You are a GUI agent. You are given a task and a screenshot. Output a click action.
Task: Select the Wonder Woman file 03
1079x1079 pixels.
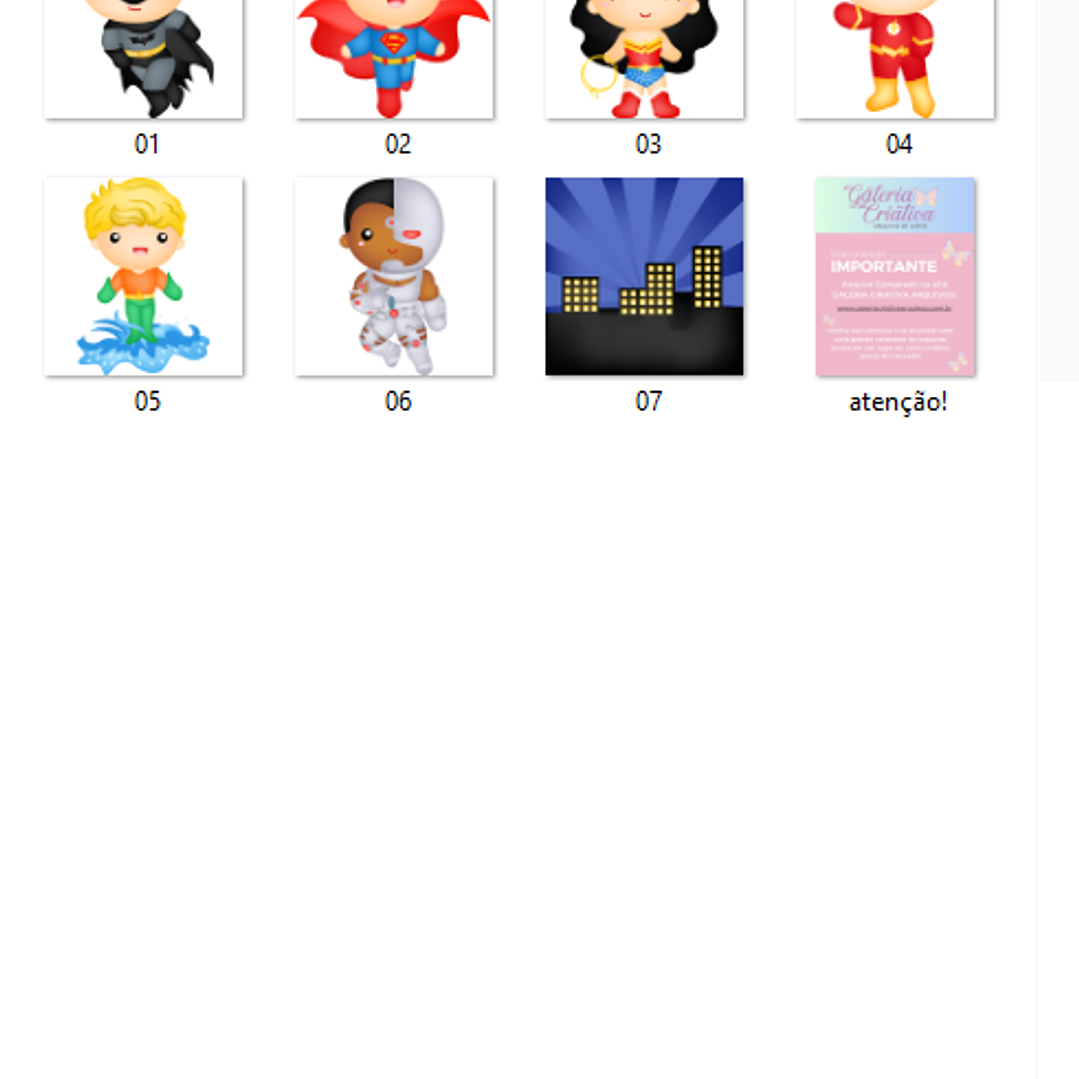[x=644, y=60]
